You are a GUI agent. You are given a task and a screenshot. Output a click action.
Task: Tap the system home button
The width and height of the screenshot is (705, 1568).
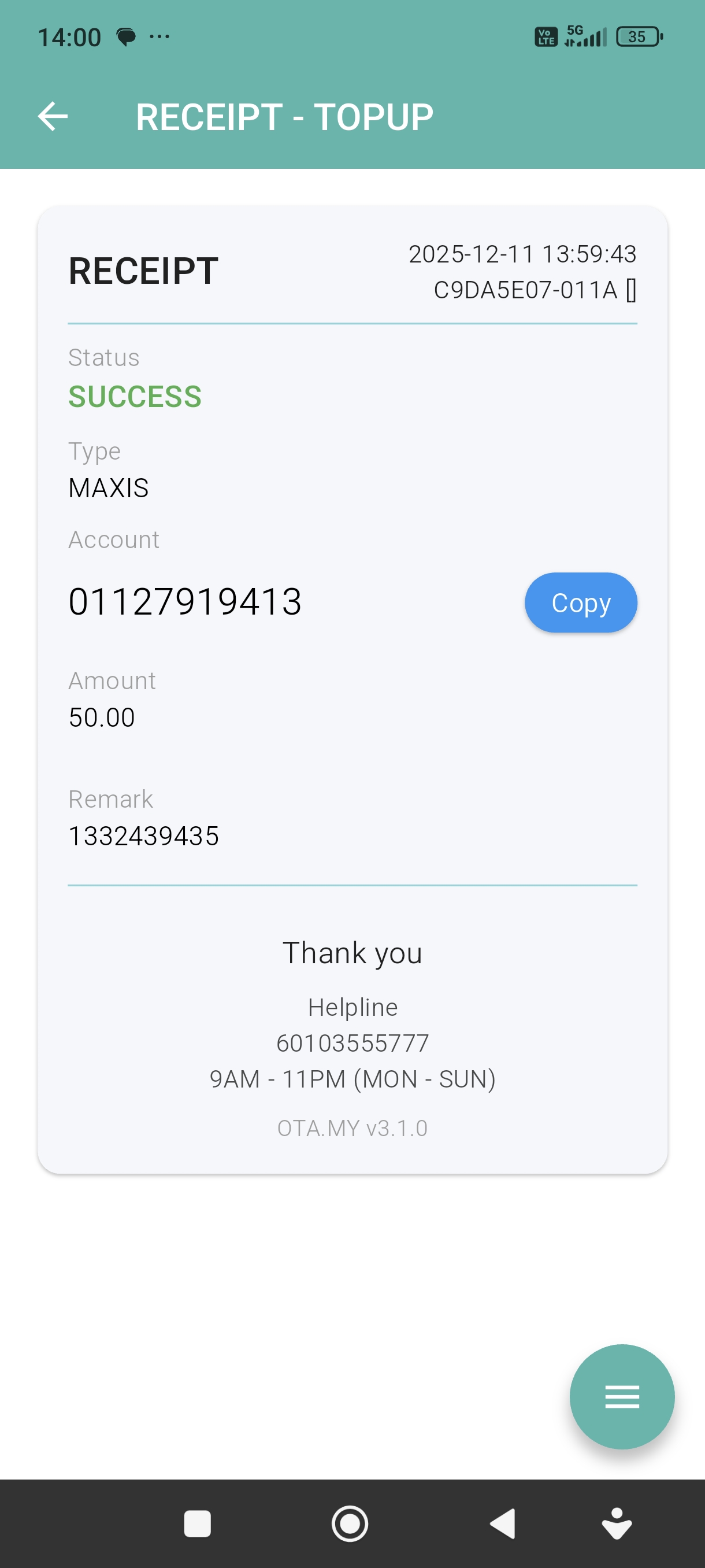pos(350,1523)
